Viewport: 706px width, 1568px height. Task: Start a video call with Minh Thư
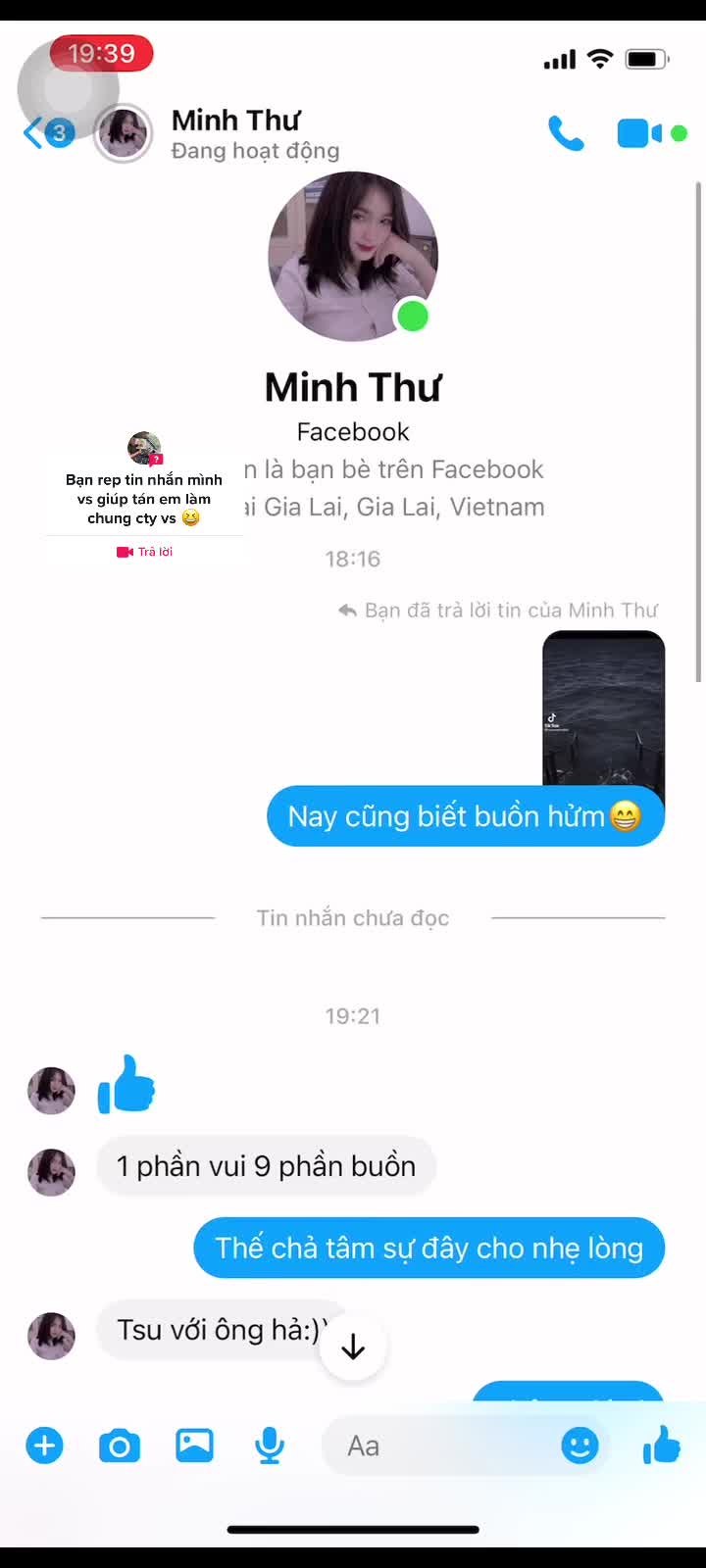click(x=639, y=133)
